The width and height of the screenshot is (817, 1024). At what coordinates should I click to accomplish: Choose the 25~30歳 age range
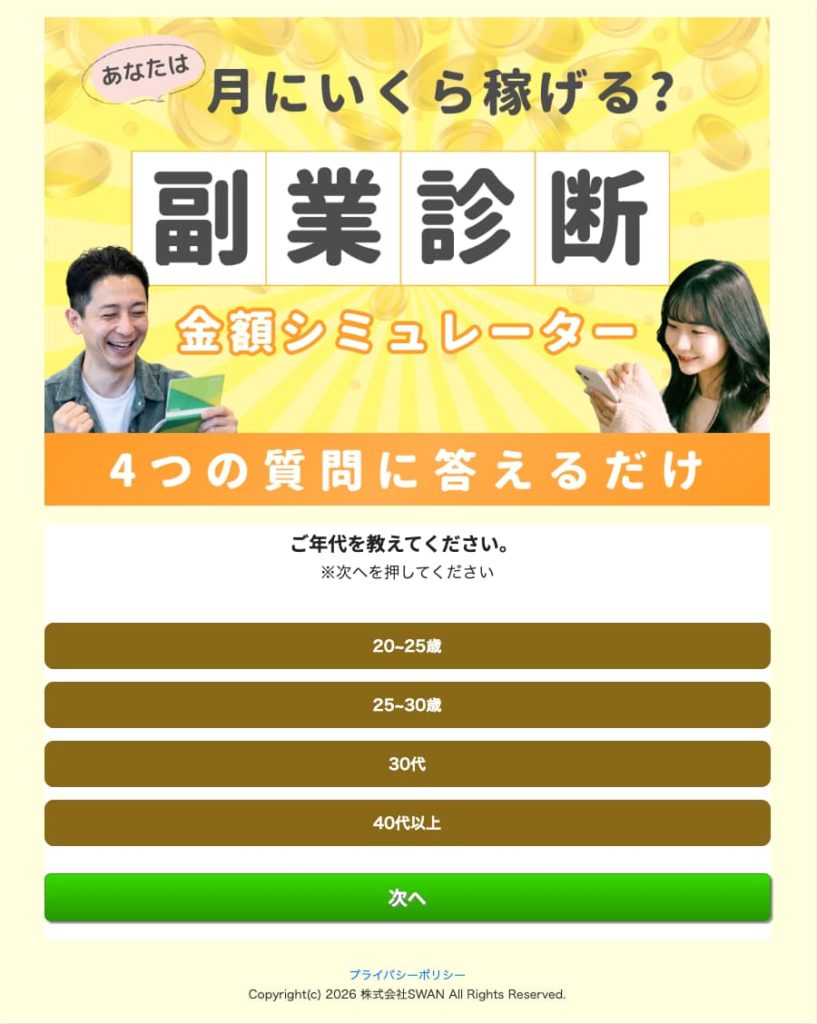408,705
